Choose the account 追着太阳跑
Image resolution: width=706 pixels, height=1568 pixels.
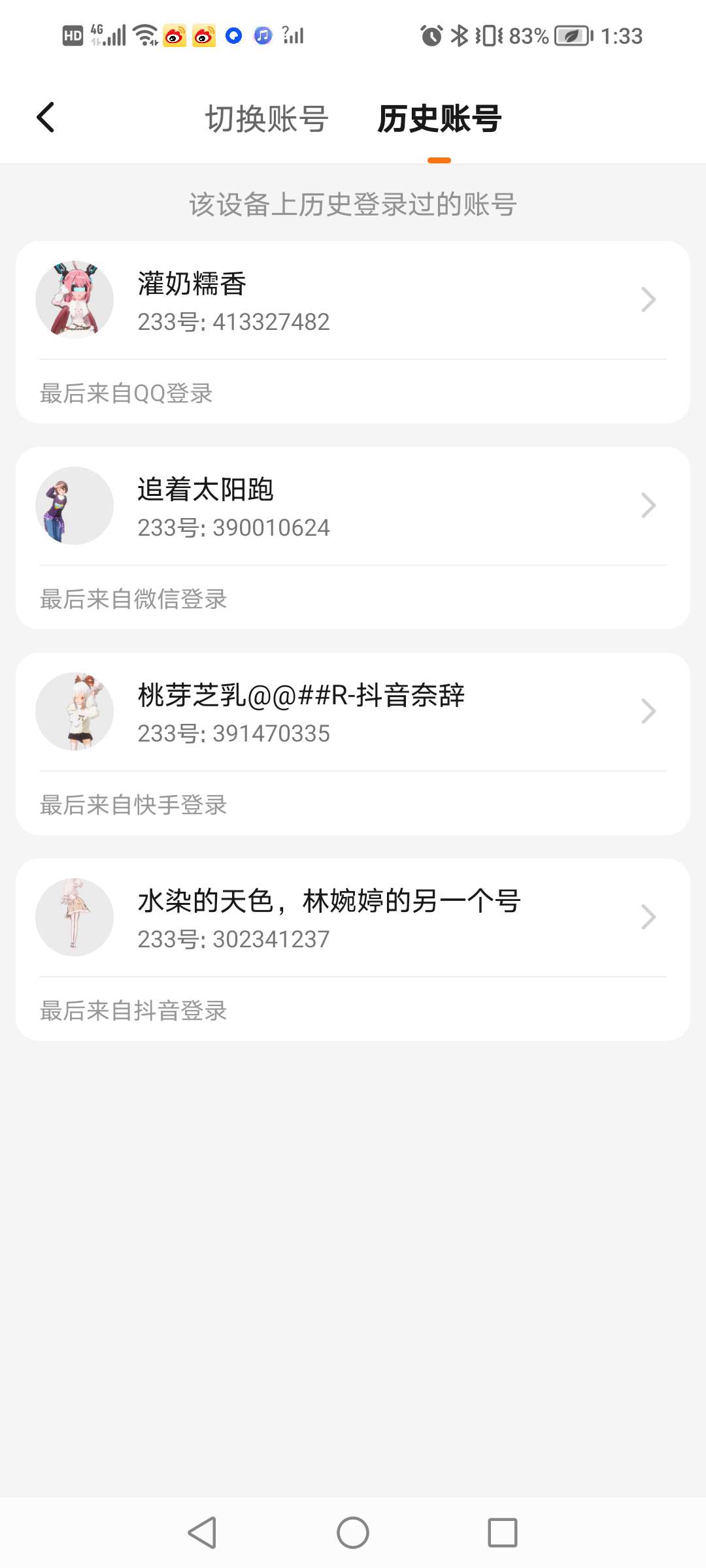[x=353, y=506]
